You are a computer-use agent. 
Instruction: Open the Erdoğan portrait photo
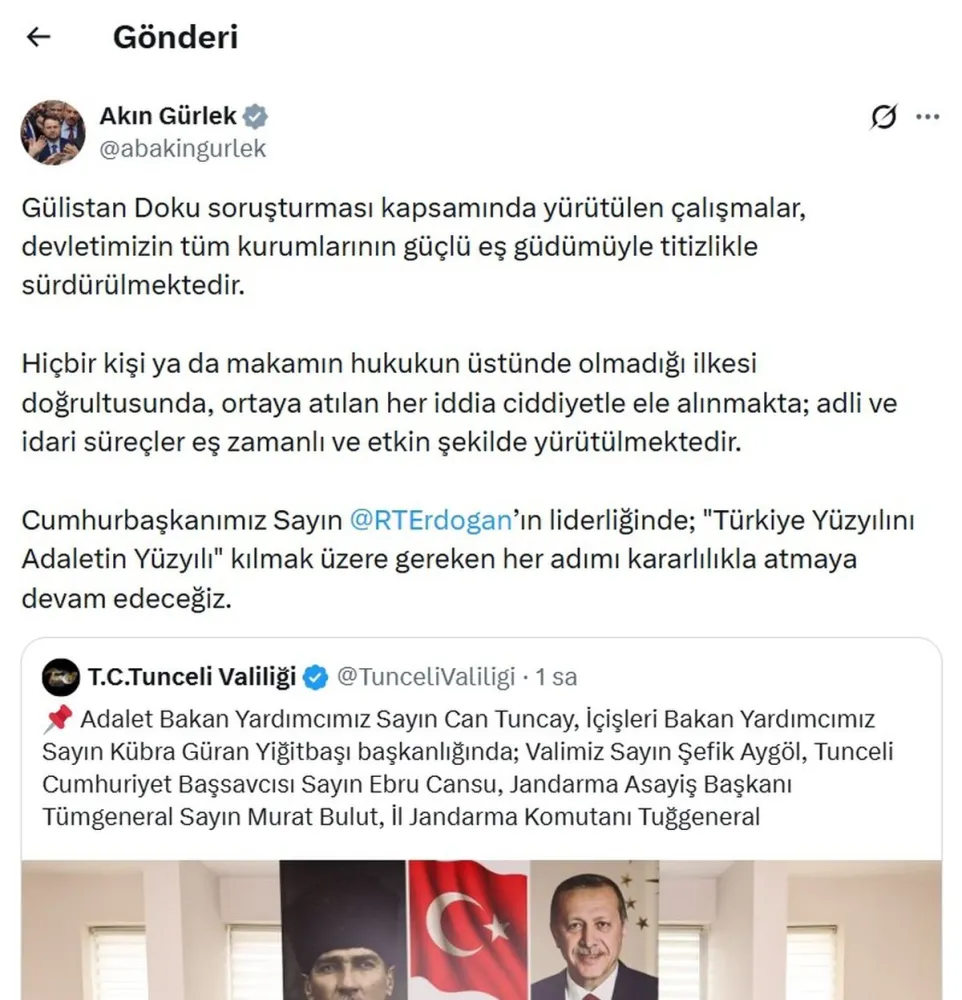coord(598,930)
